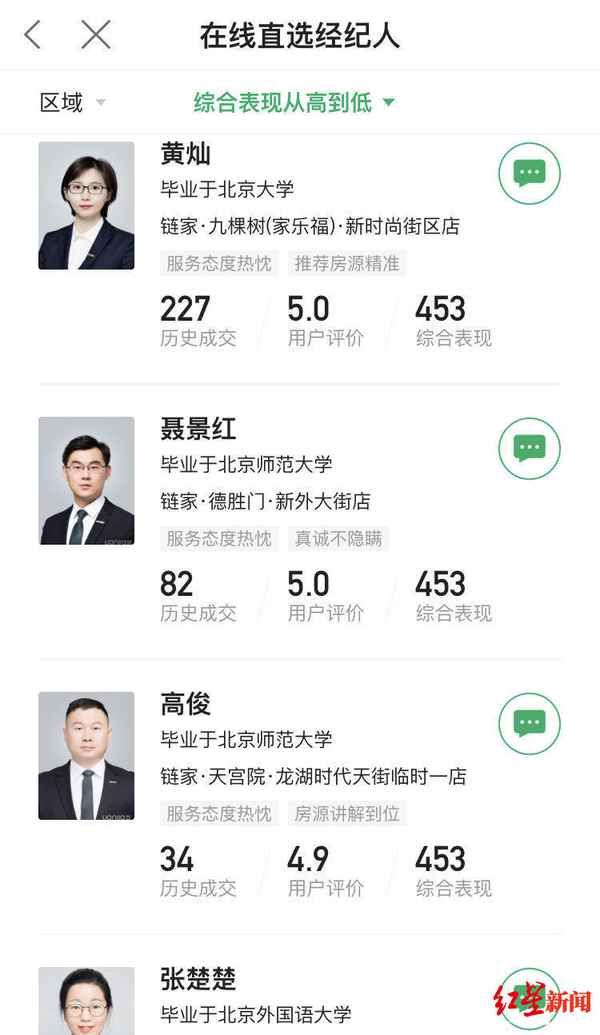Screen dimensions: 600x1035
Task: Tap chat icon next to 高俊
Action: [x=529, y=723]
